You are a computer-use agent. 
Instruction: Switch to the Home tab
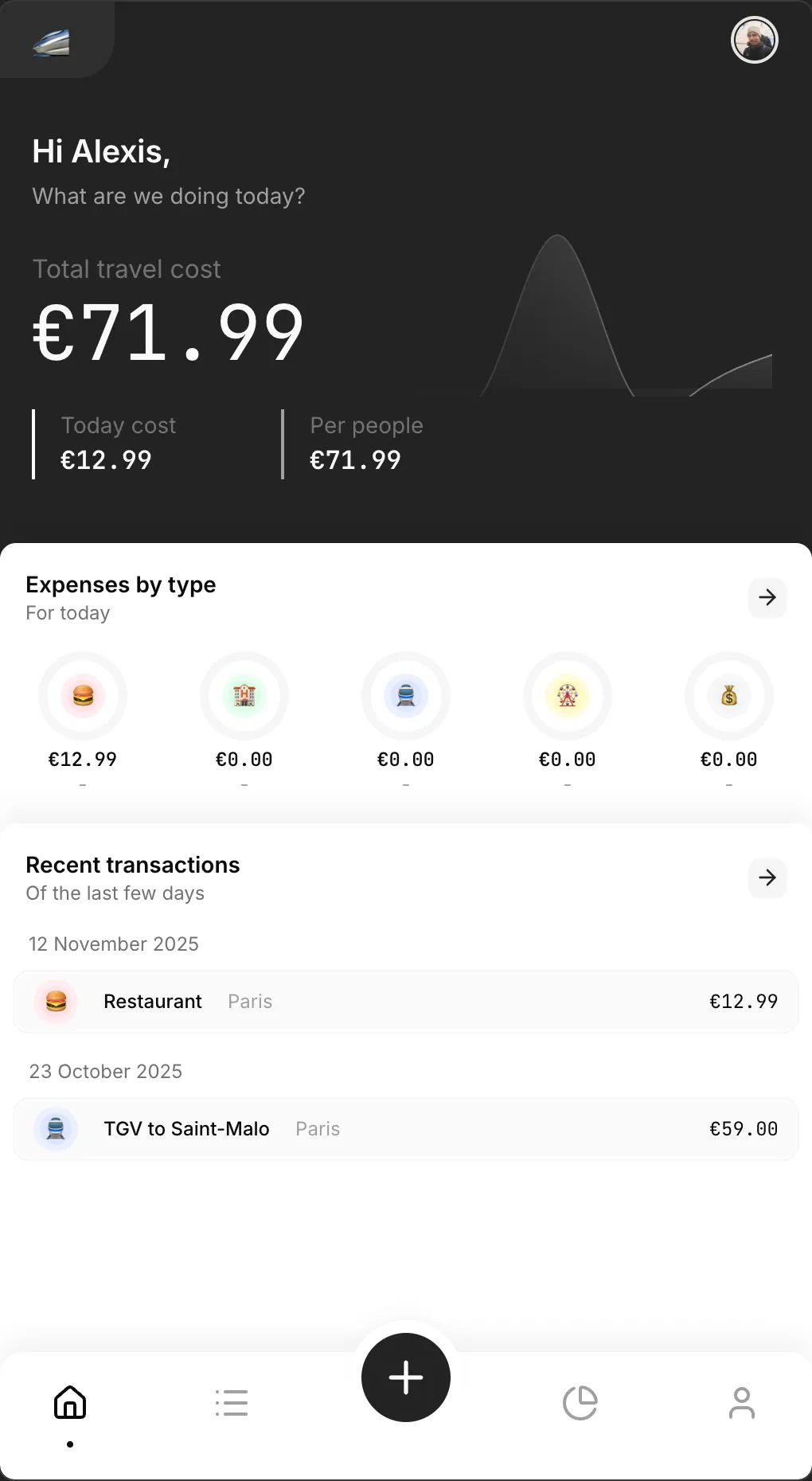[x=69, y=1403]
